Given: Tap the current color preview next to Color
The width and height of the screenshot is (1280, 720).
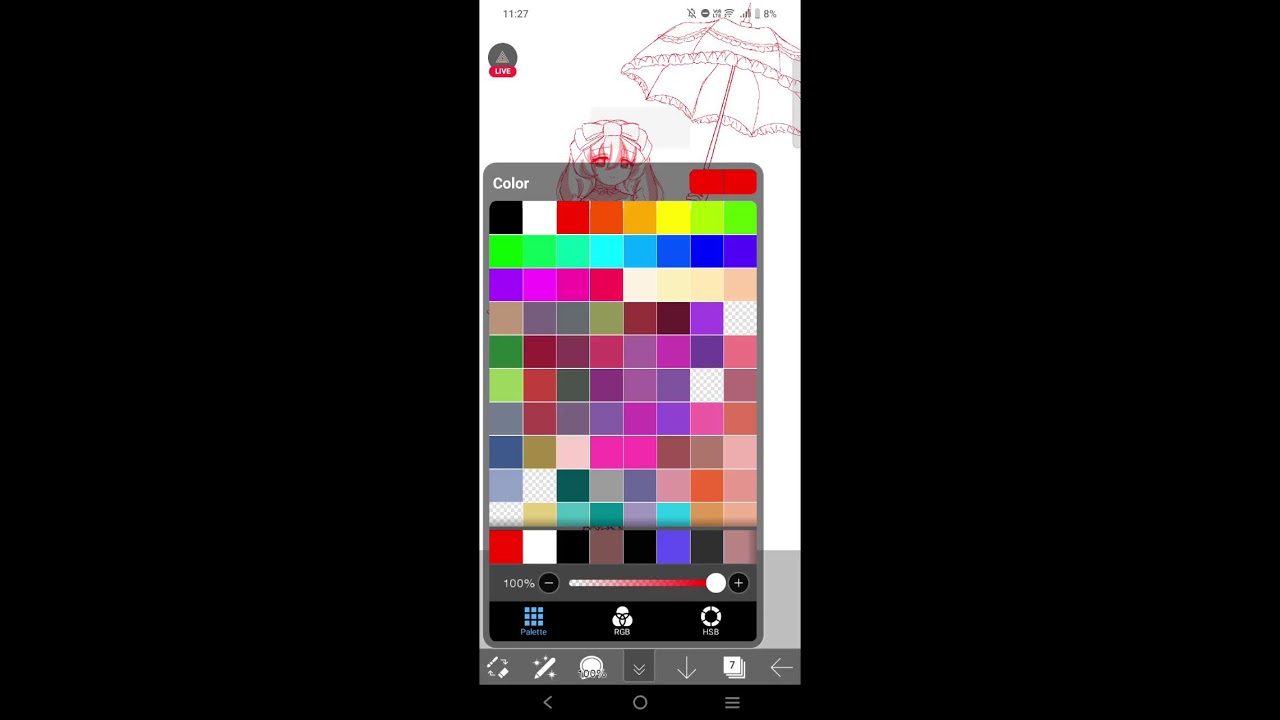Looking at the screenshot, I should tap(722, 182).
